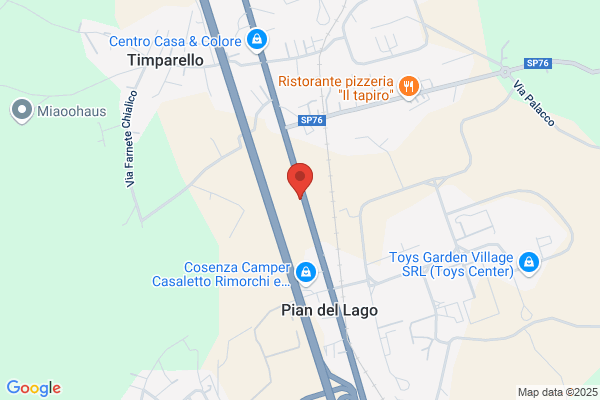Select the Ristorante pizzeria "Il tapiro" marker
The image size is (600, 400).
pos(409,87)
